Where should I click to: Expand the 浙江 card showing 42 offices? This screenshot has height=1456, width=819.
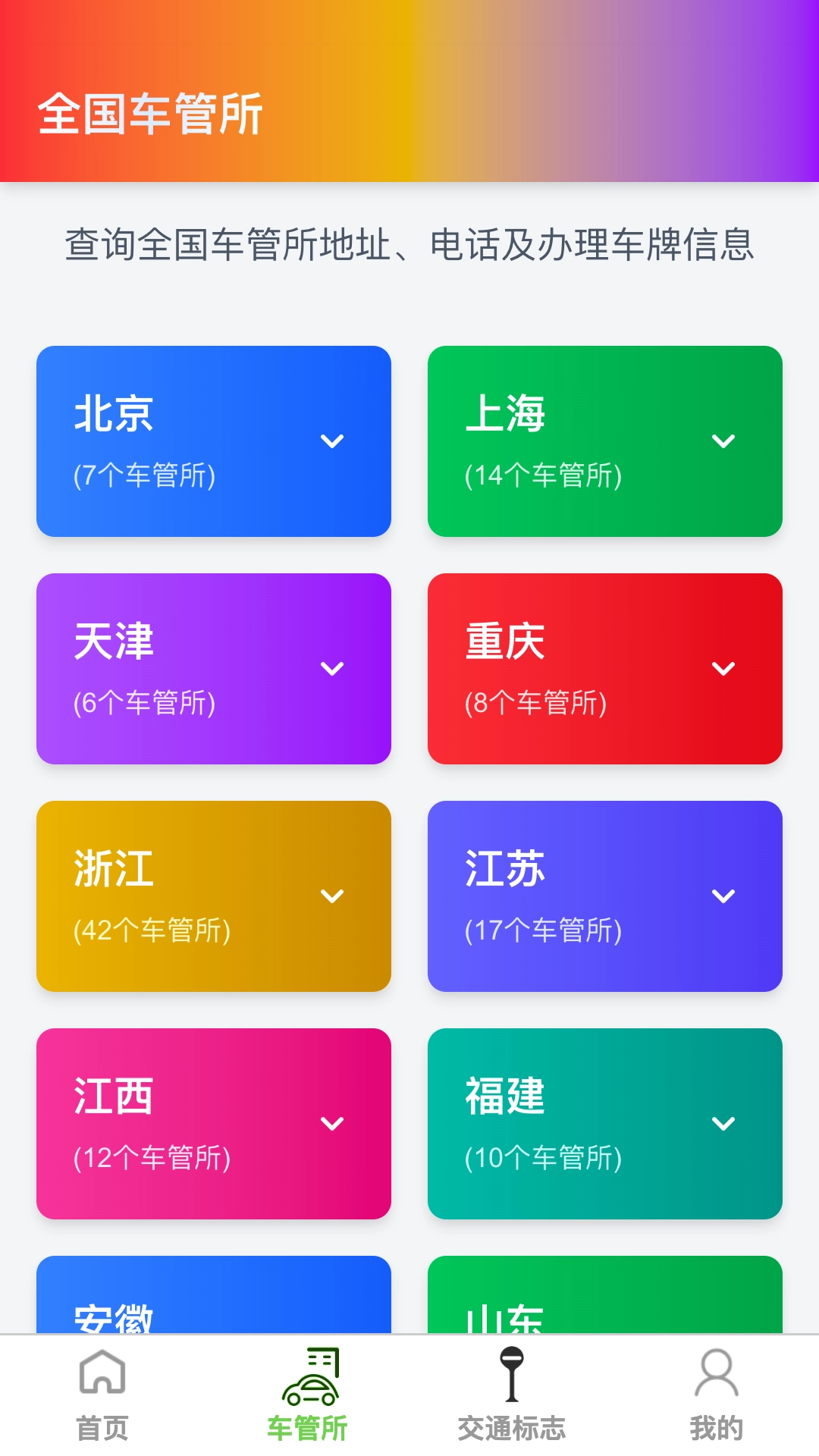332,898
